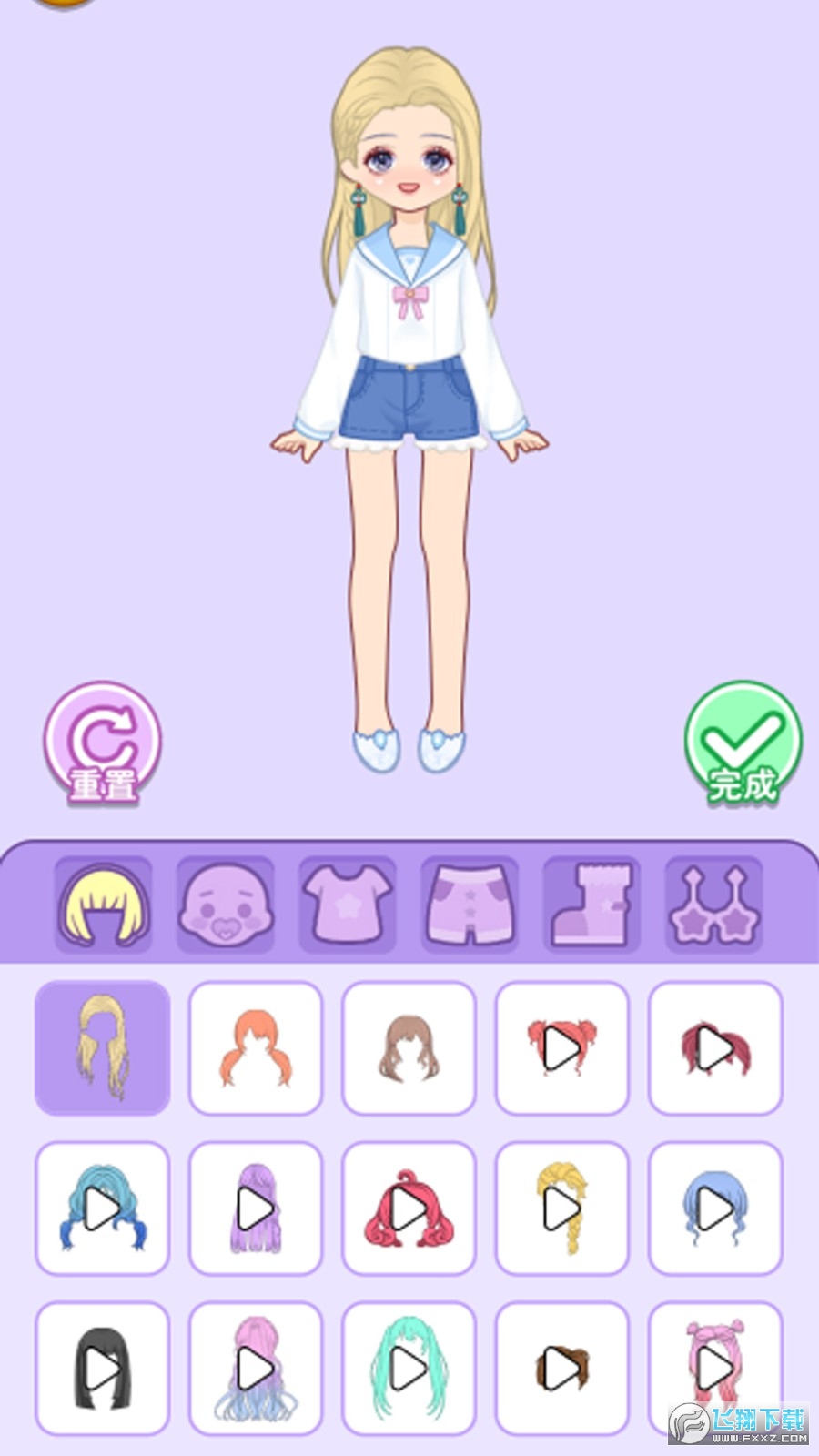Image resolution: width=819 pixels, height=1456 pixels.
Task: Unlock the black straight bob hairstyle
Action: 102,1368
